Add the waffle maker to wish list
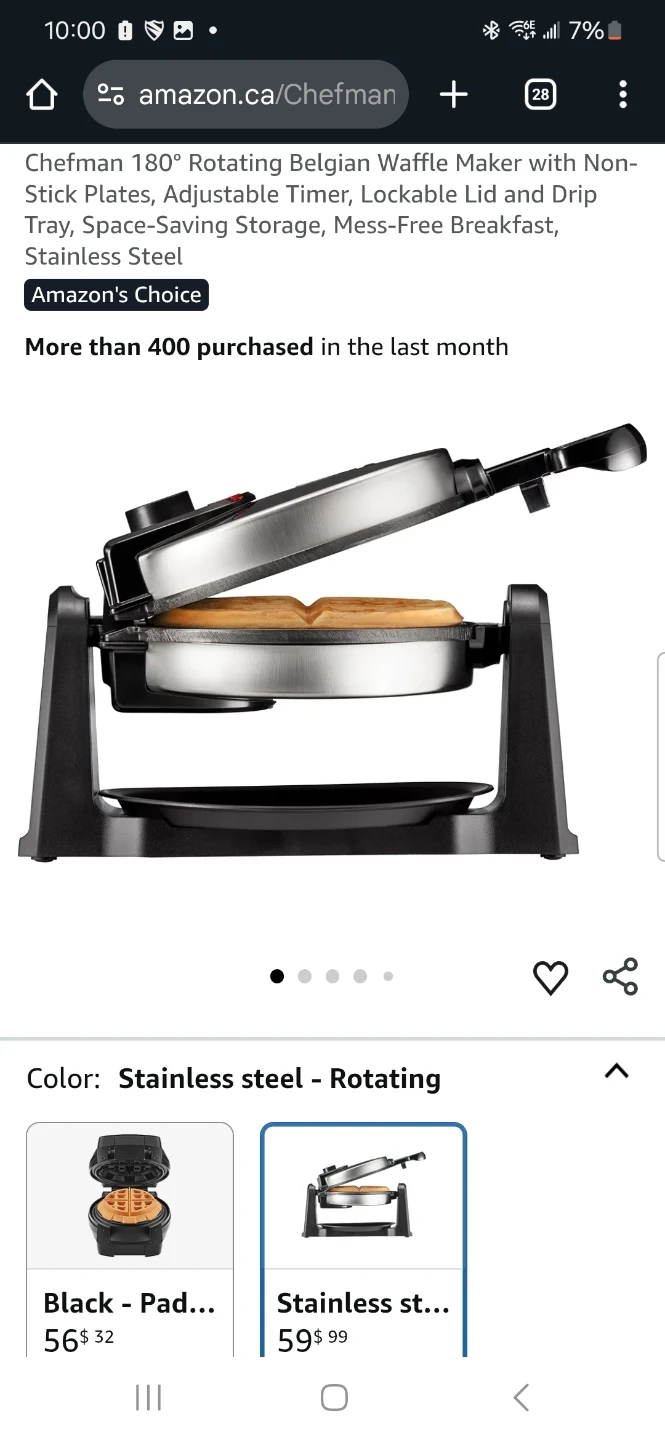The width and height of the screenshot is (665, 1440). (x=550, y=977)
